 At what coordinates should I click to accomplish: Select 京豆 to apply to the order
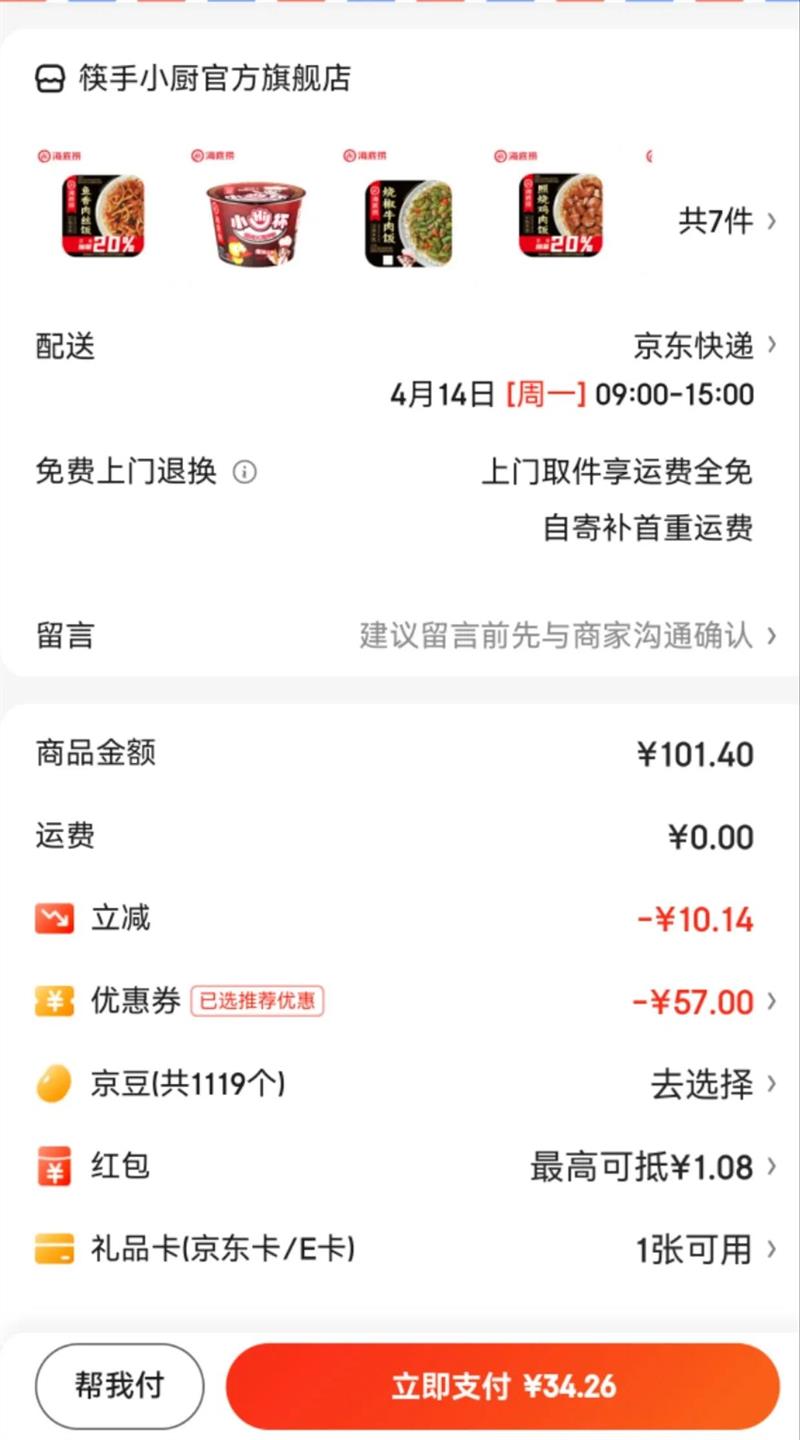[x=712, y=1084]
